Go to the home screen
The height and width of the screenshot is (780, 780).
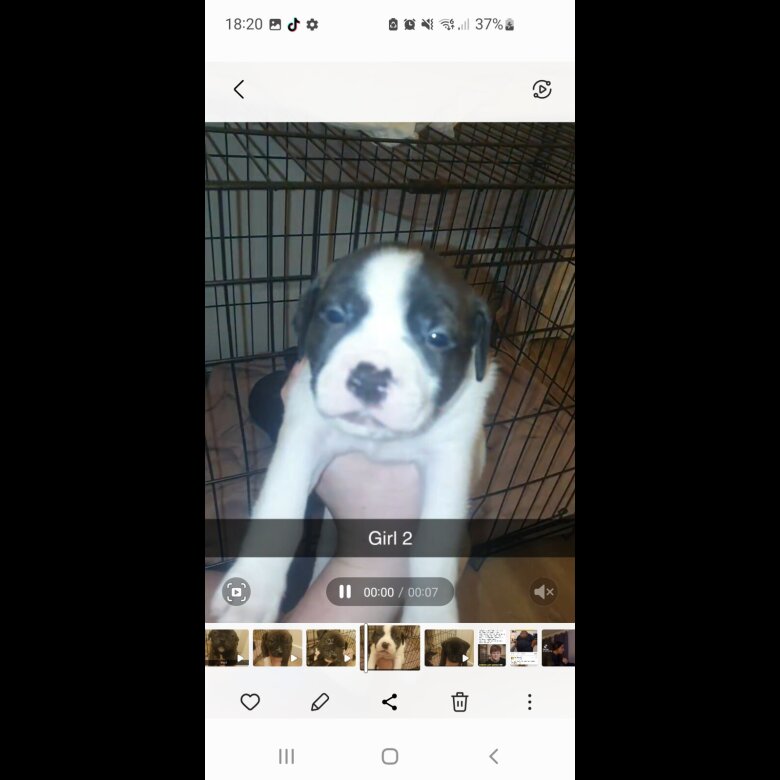pyautogui.click(x=390, y=757)
